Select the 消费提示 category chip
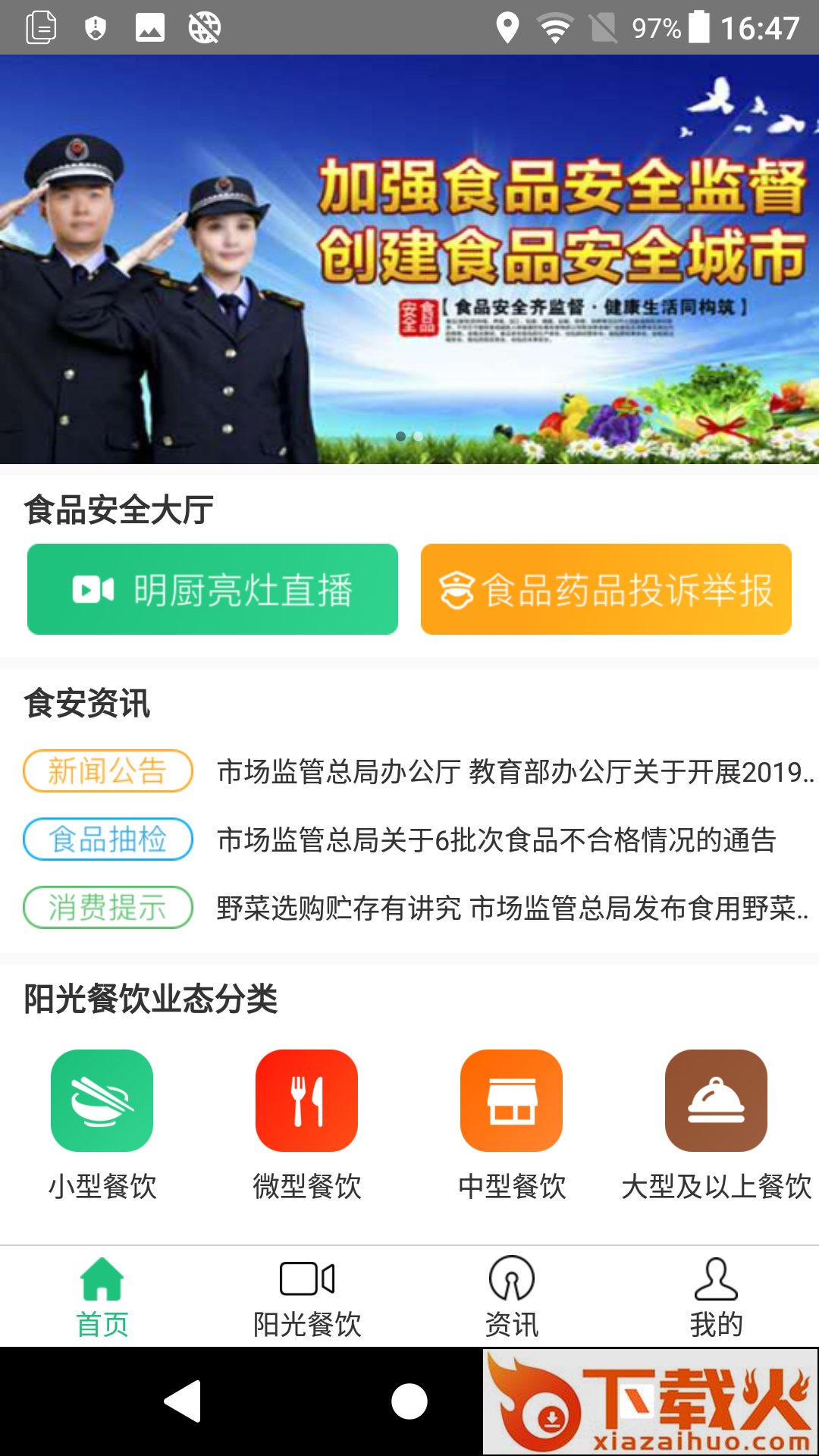The width and height of the screenshot is (819, 1456). tap(108, 908)
